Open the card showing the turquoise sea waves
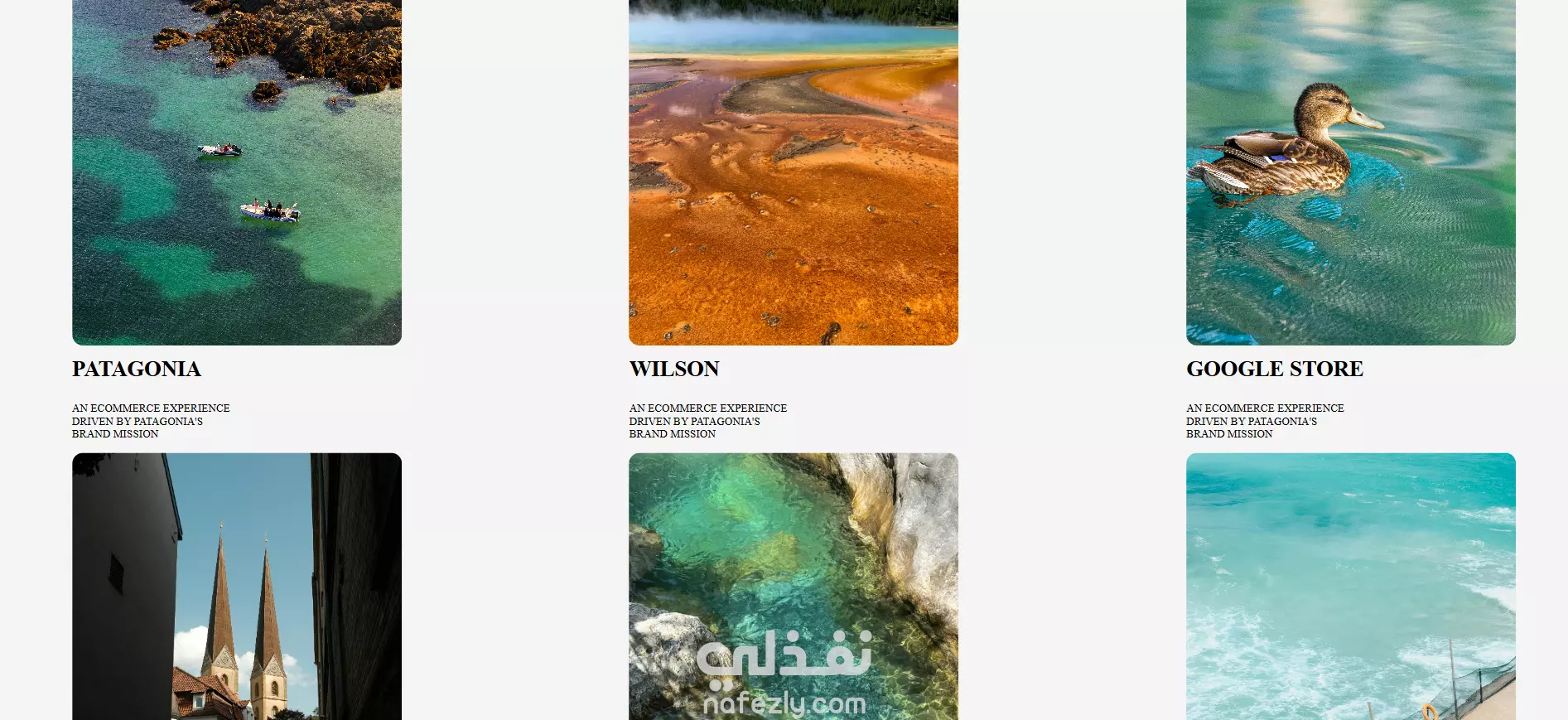 click(x=1350, y=586)
